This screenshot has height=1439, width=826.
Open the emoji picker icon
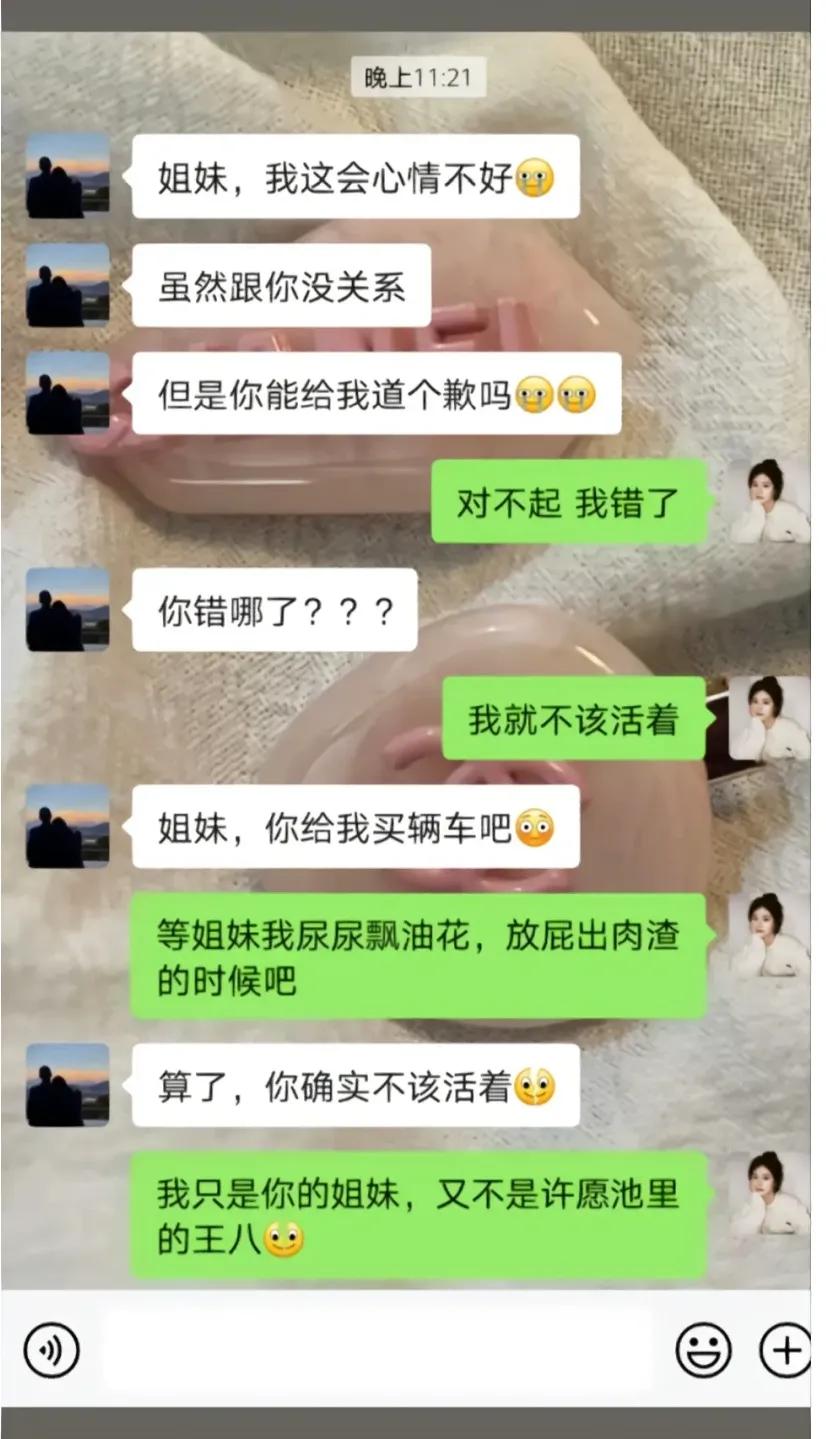(704, 1349)
